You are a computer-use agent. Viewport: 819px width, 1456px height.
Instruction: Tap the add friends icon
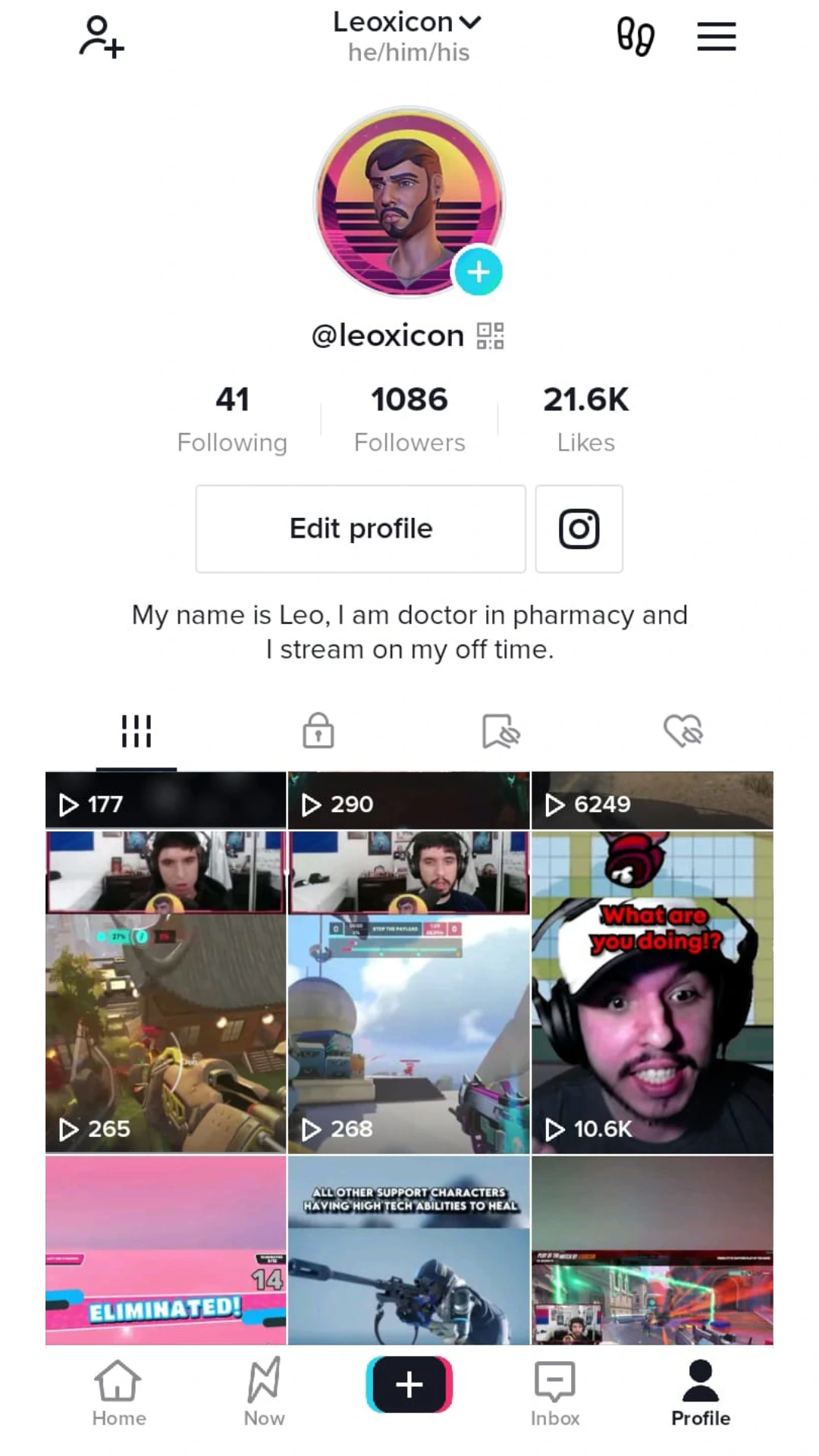click(102, 36)
